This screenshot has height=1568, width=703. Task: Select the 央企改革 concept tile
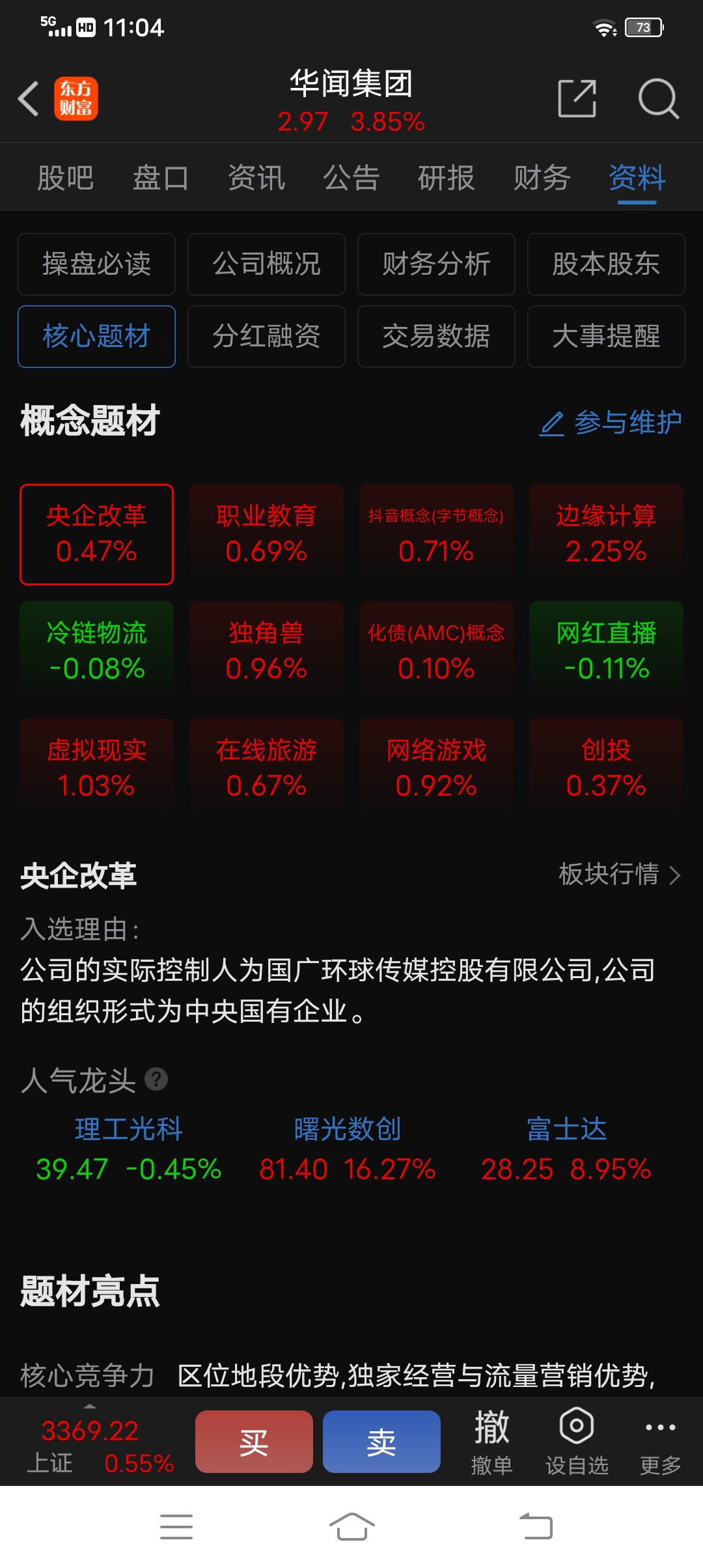pos(96,533)
